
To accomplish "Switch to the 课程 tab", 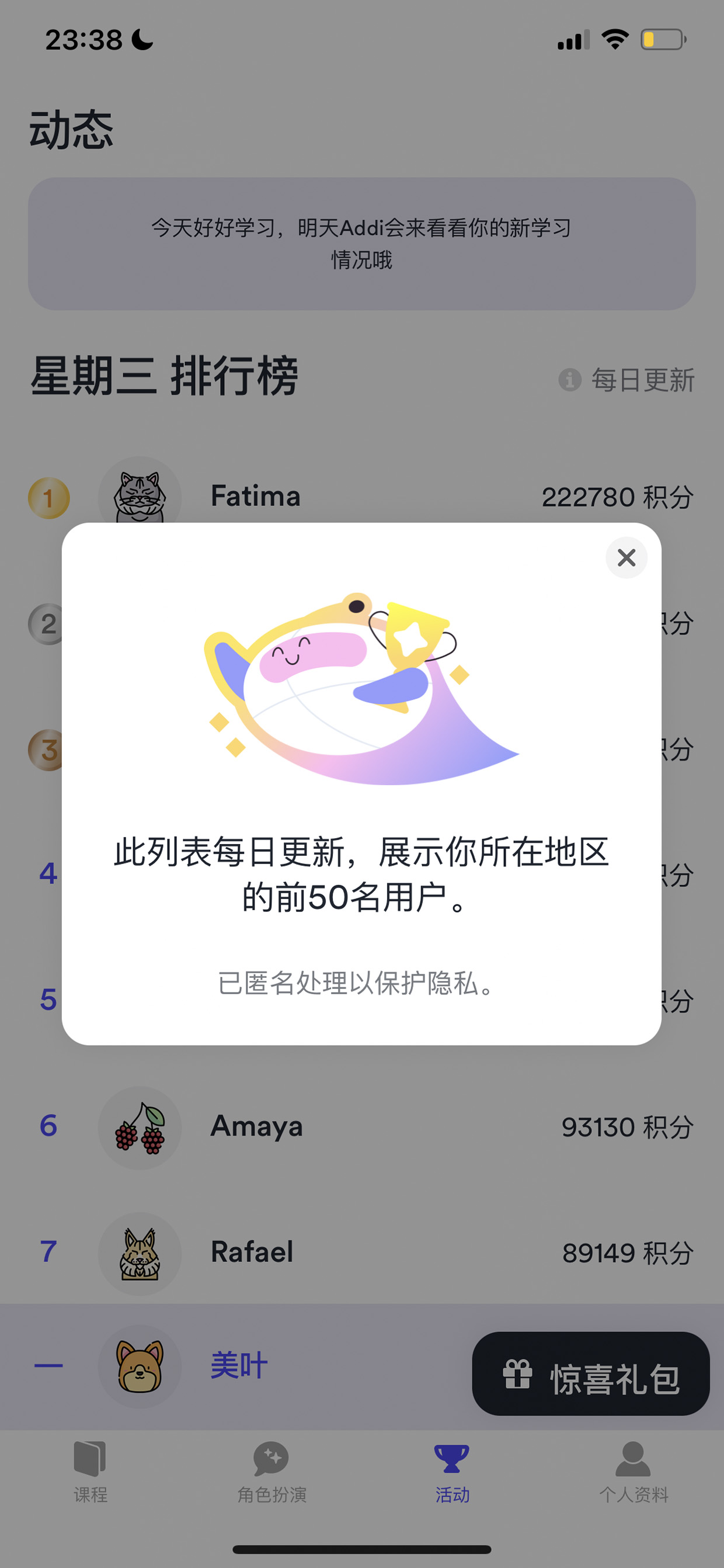I will pyautogui.click(x=90, y=1472).
